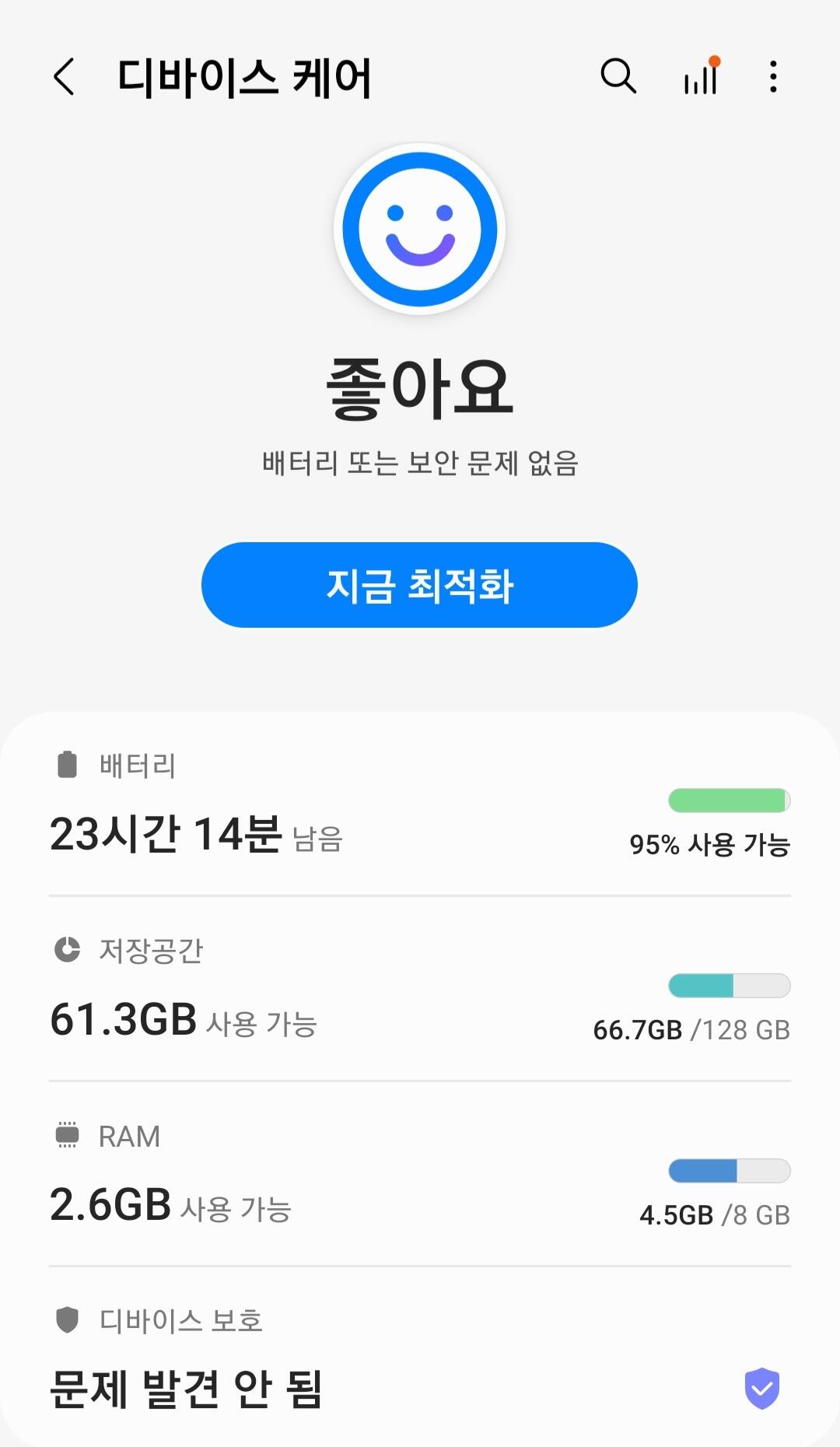Tap the 지금 최적화 button
This screenshot has height=1447, width=840.
point(419,585)
